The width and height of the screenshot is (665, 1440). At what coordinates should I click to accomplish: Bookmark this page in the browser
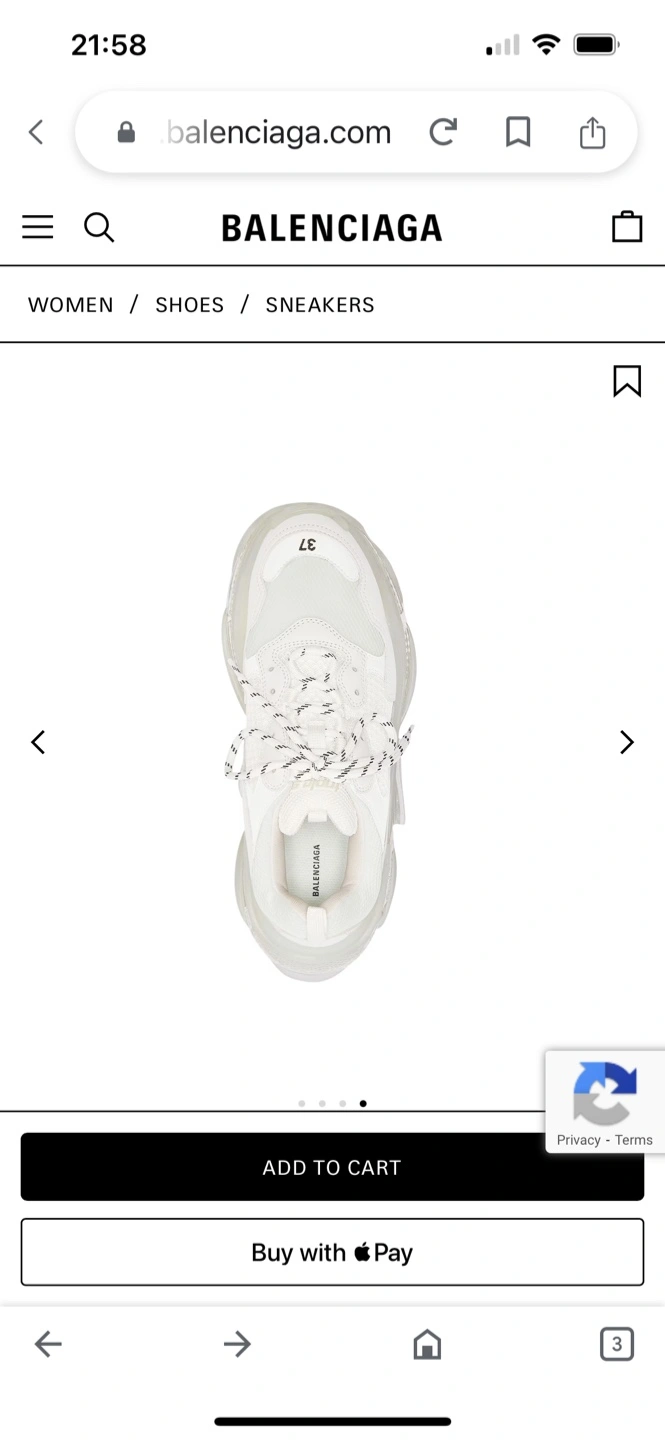click(x=518, y=132)
